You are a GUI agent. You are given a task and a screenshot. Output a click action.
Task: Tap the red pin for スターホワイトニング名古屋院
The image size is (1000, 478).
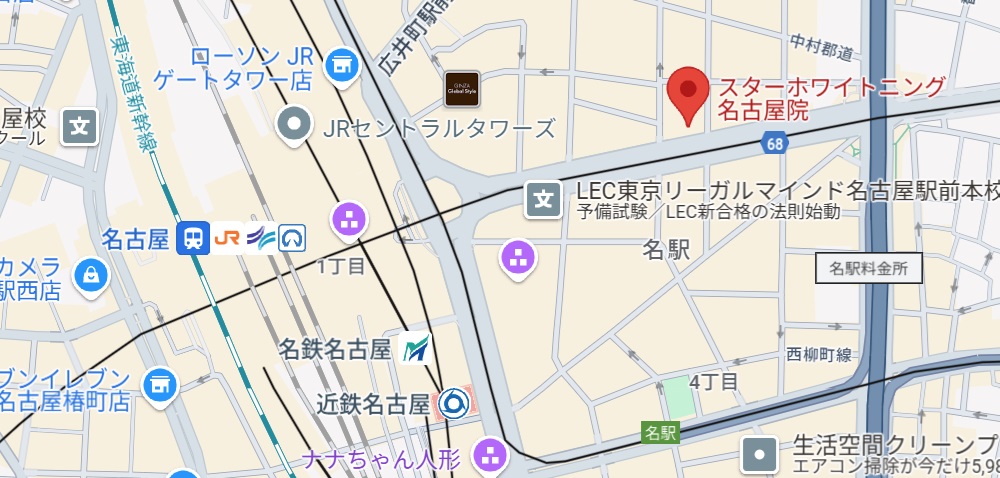tap(688, 93)
